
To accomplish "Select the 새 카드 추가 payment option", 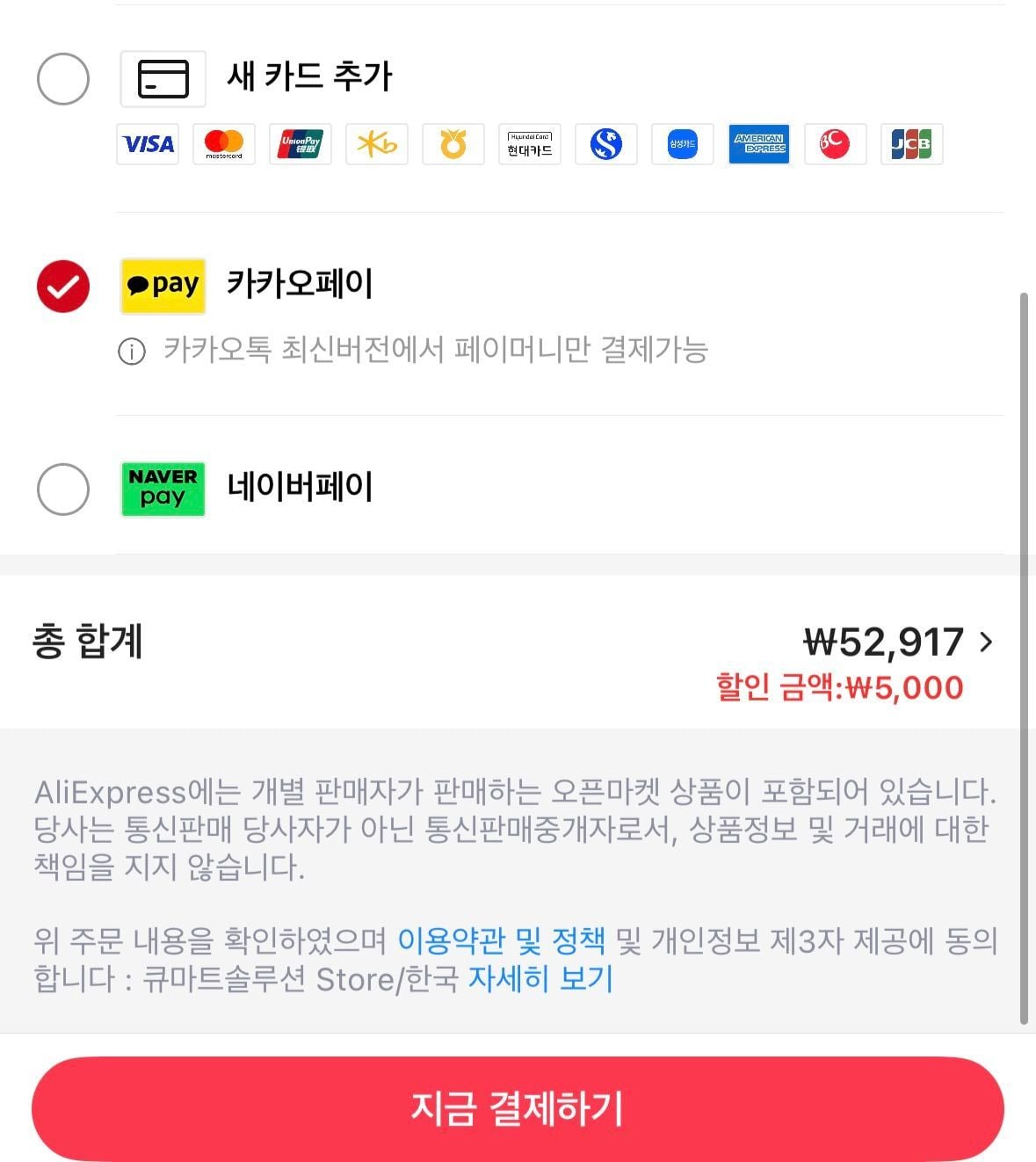I will point(63,79).
